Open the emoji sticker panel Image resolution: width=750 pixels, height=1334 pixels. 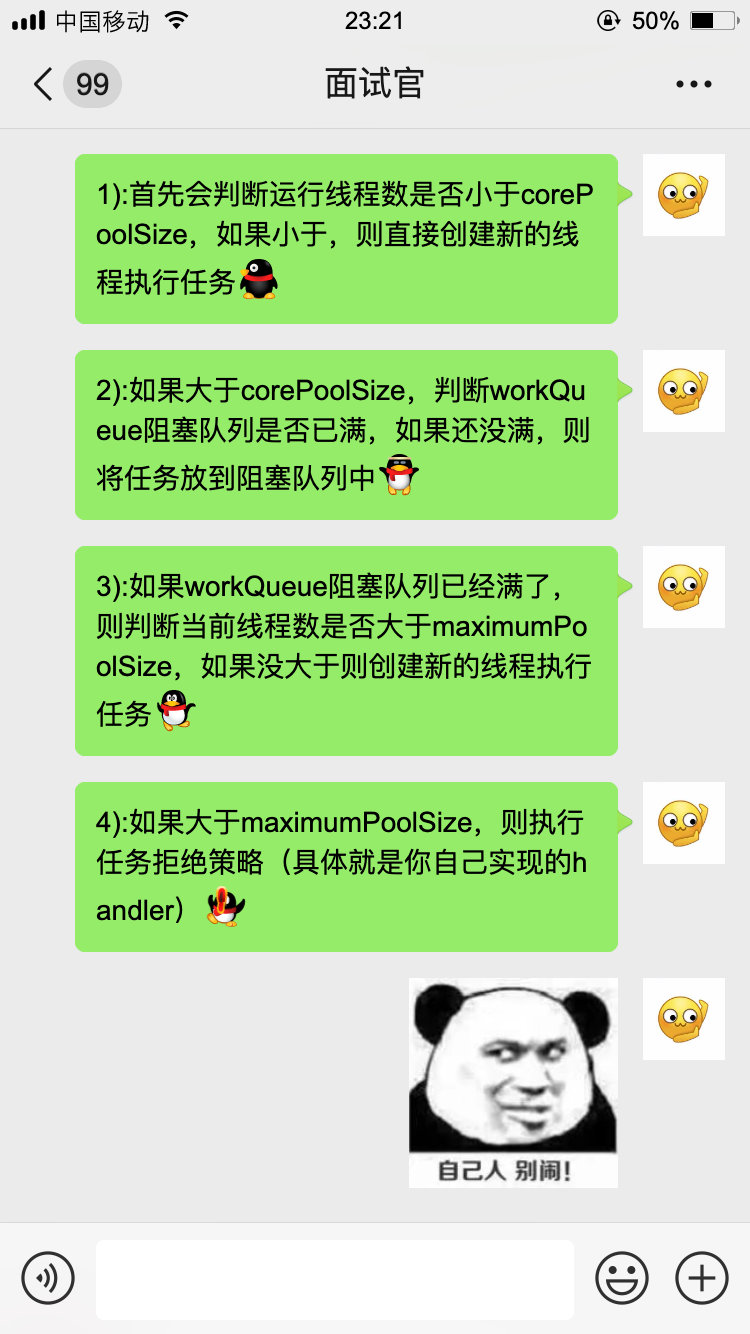pos(622,1278)
